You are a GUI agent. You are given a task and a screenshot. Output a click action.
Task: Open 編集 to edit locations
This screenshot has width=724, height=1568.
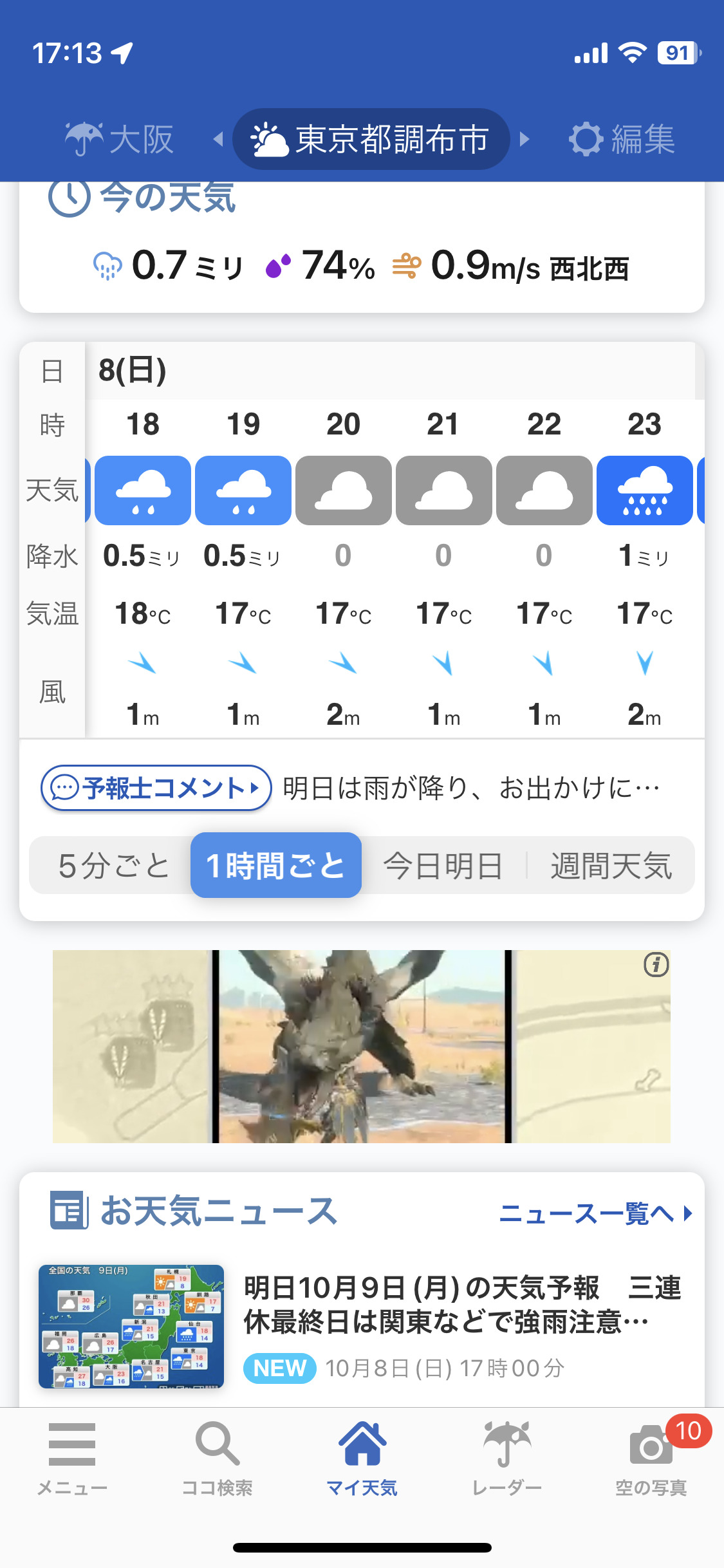click(622, 139)
